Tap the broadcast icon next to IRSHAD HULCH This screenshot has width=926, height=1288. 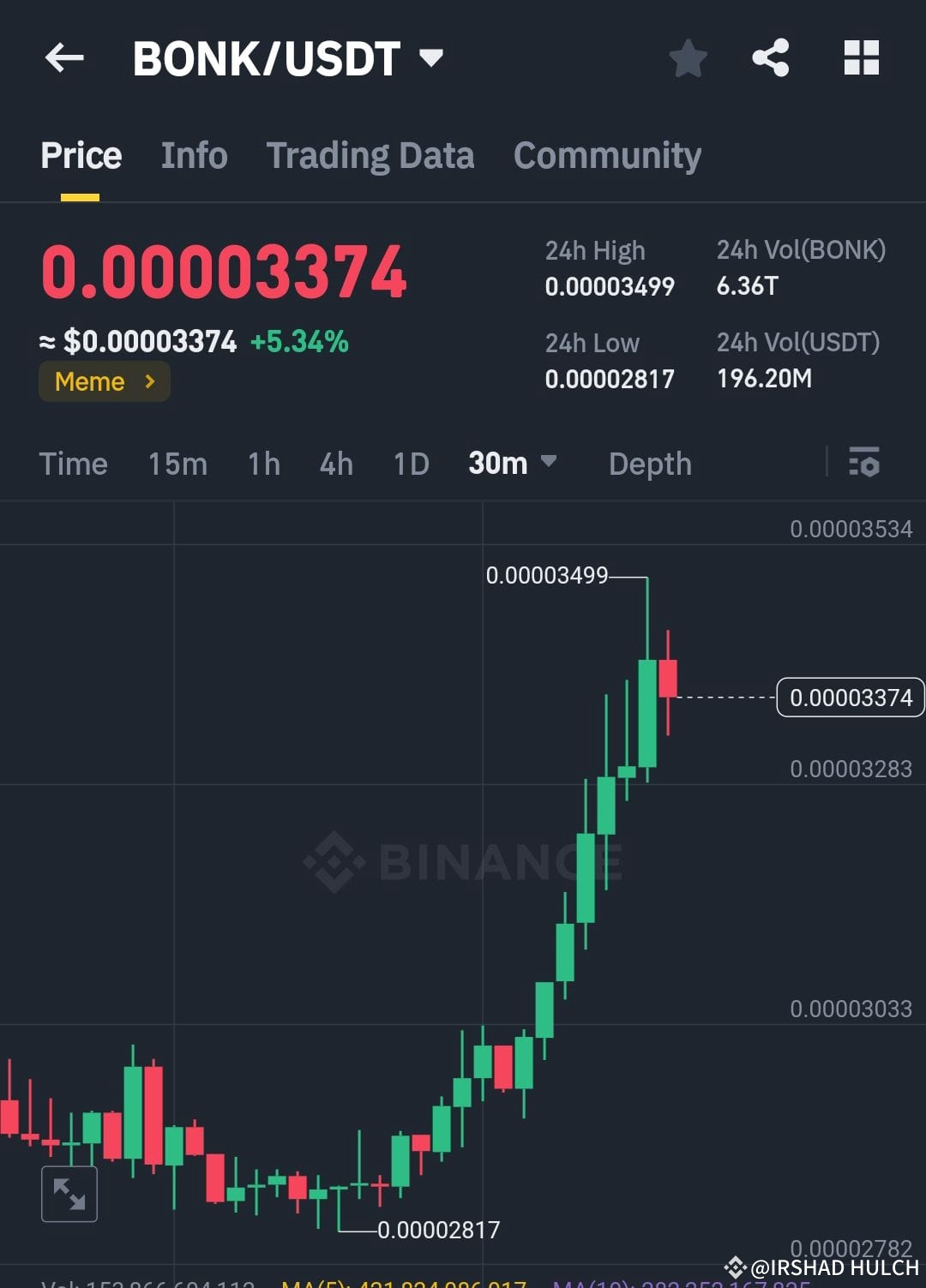tap(736, 1268)
